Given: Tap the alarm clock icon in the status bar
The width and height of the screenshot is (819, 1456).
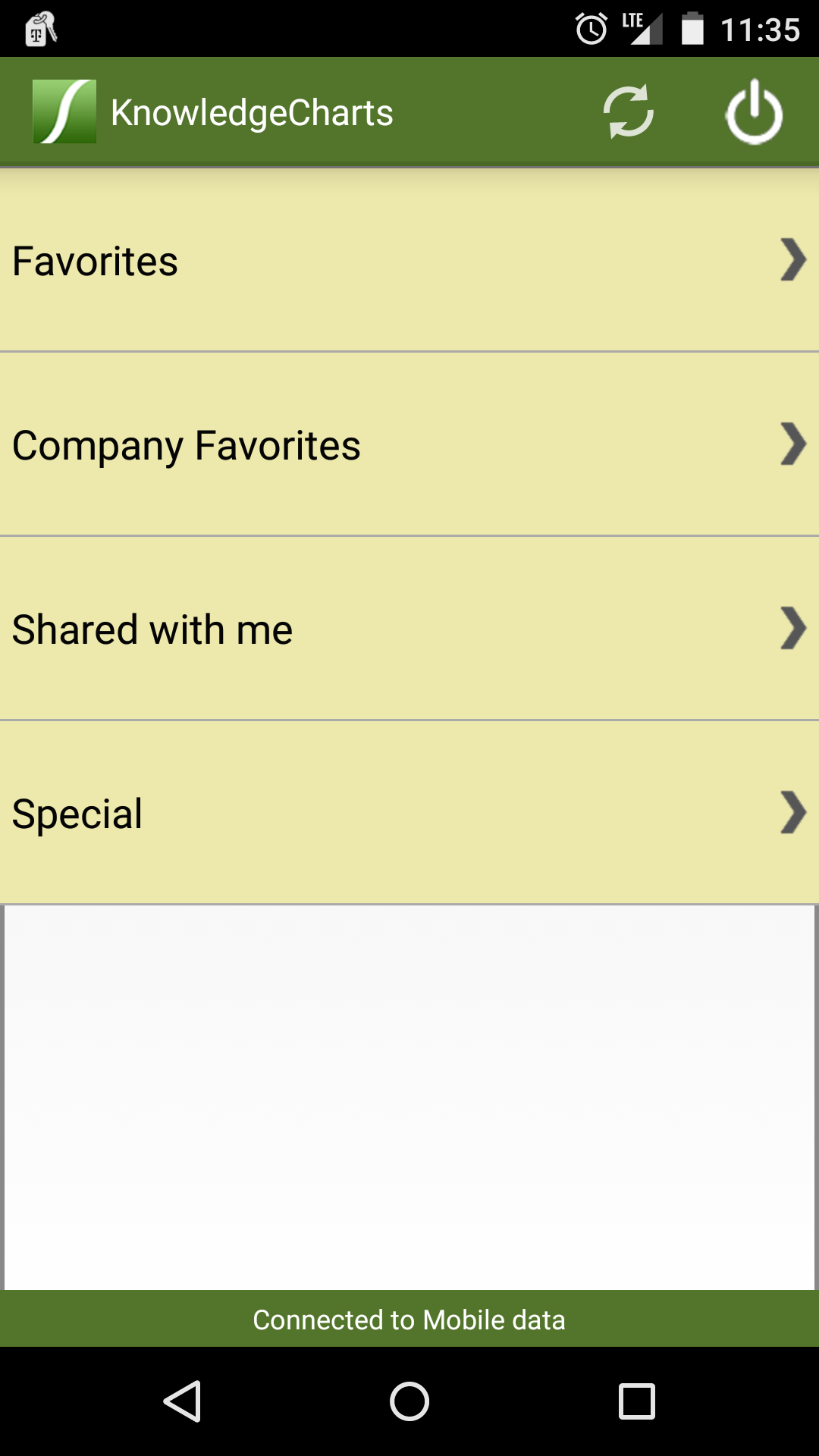Looking at the screenshot, I should [591, 28].
